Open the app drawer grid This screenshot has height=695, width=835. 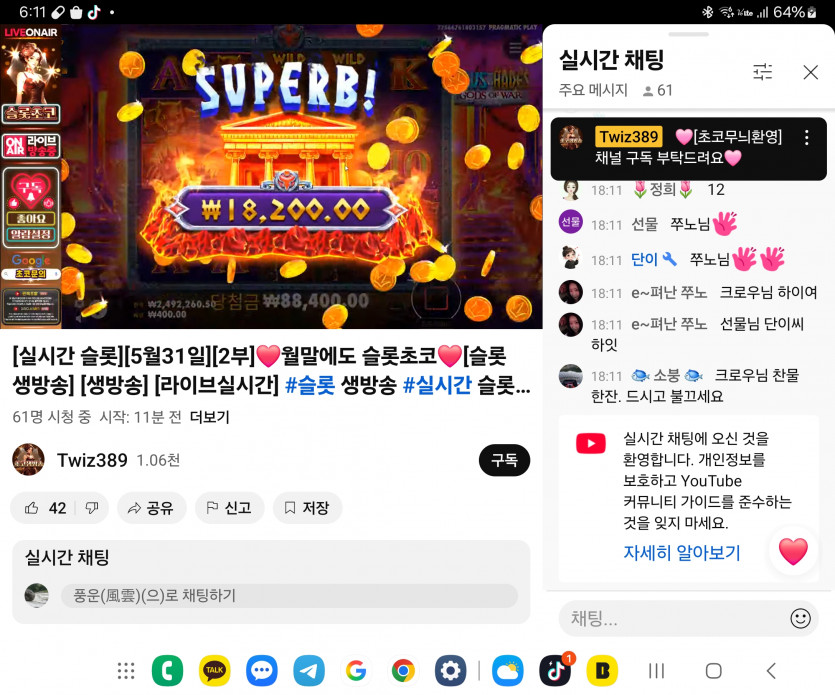(x=126, y=671)
